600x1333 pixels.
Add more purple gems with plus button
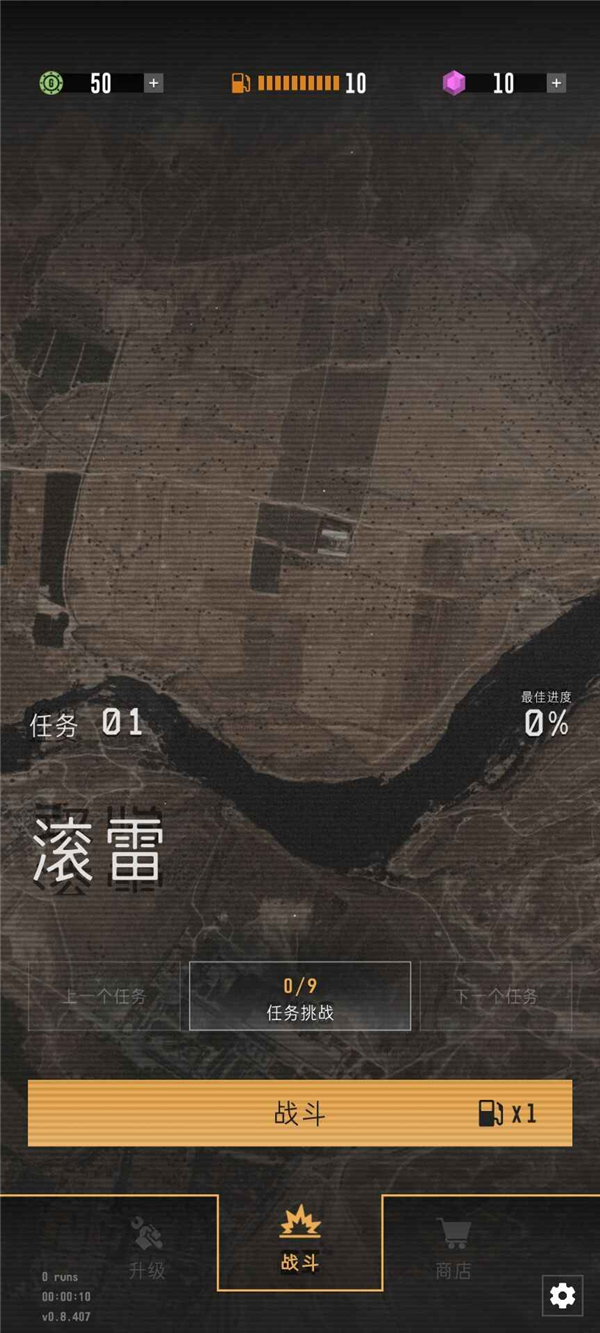pos(557,84)
